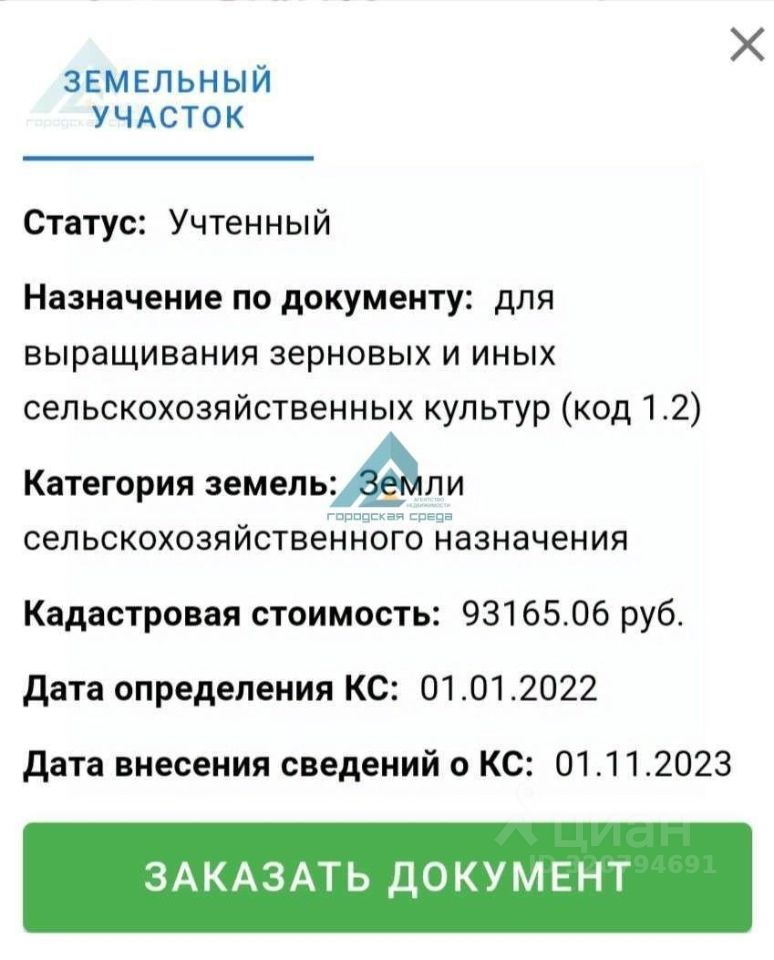Image resolution: width=774 pixels, height=960 pixels.
Task: Select the ЗЕМЕЛЬНЫЙ УЧАСТОК tab
Action: click(x=167, y=98)
